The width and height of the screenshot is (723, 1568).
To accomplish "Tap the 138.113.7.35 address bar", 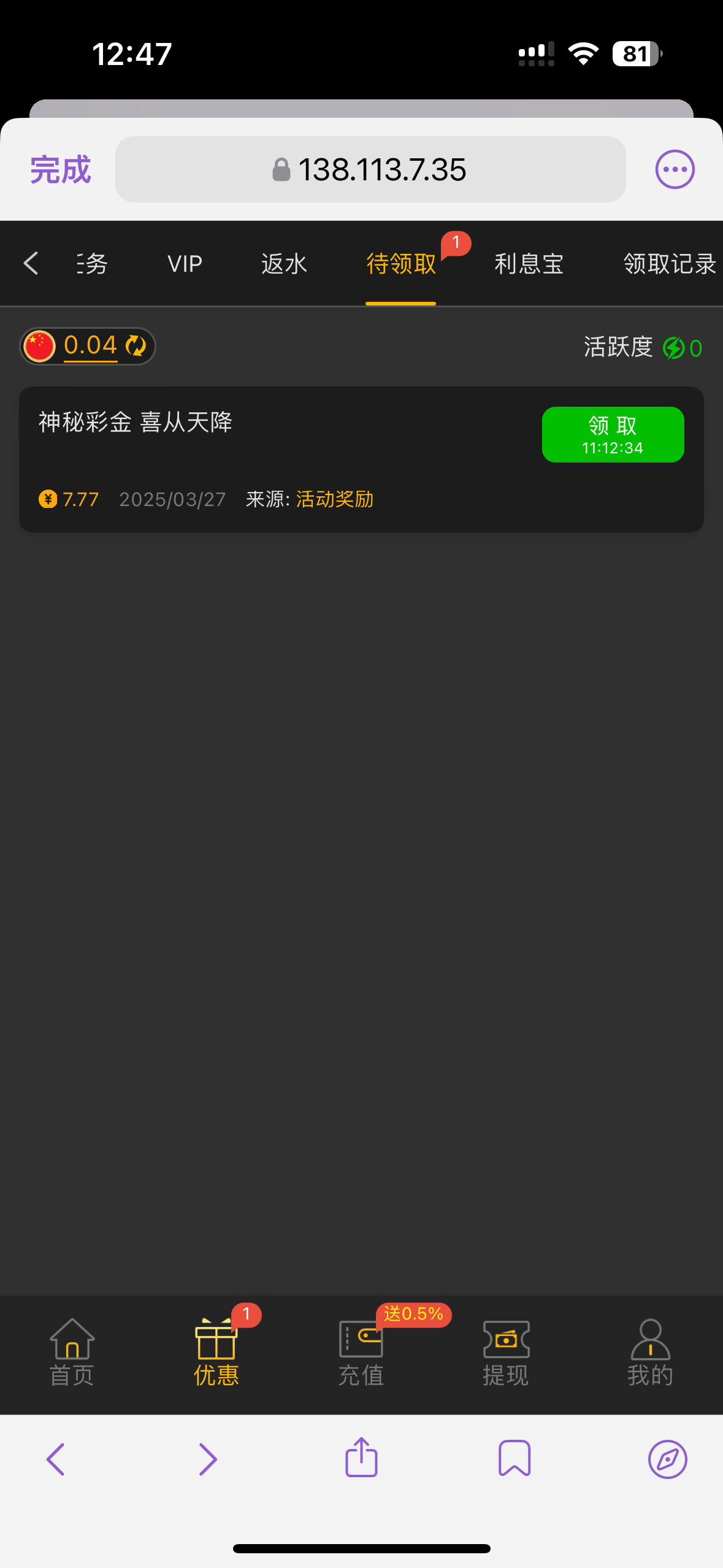I will (x=370, y=170).
